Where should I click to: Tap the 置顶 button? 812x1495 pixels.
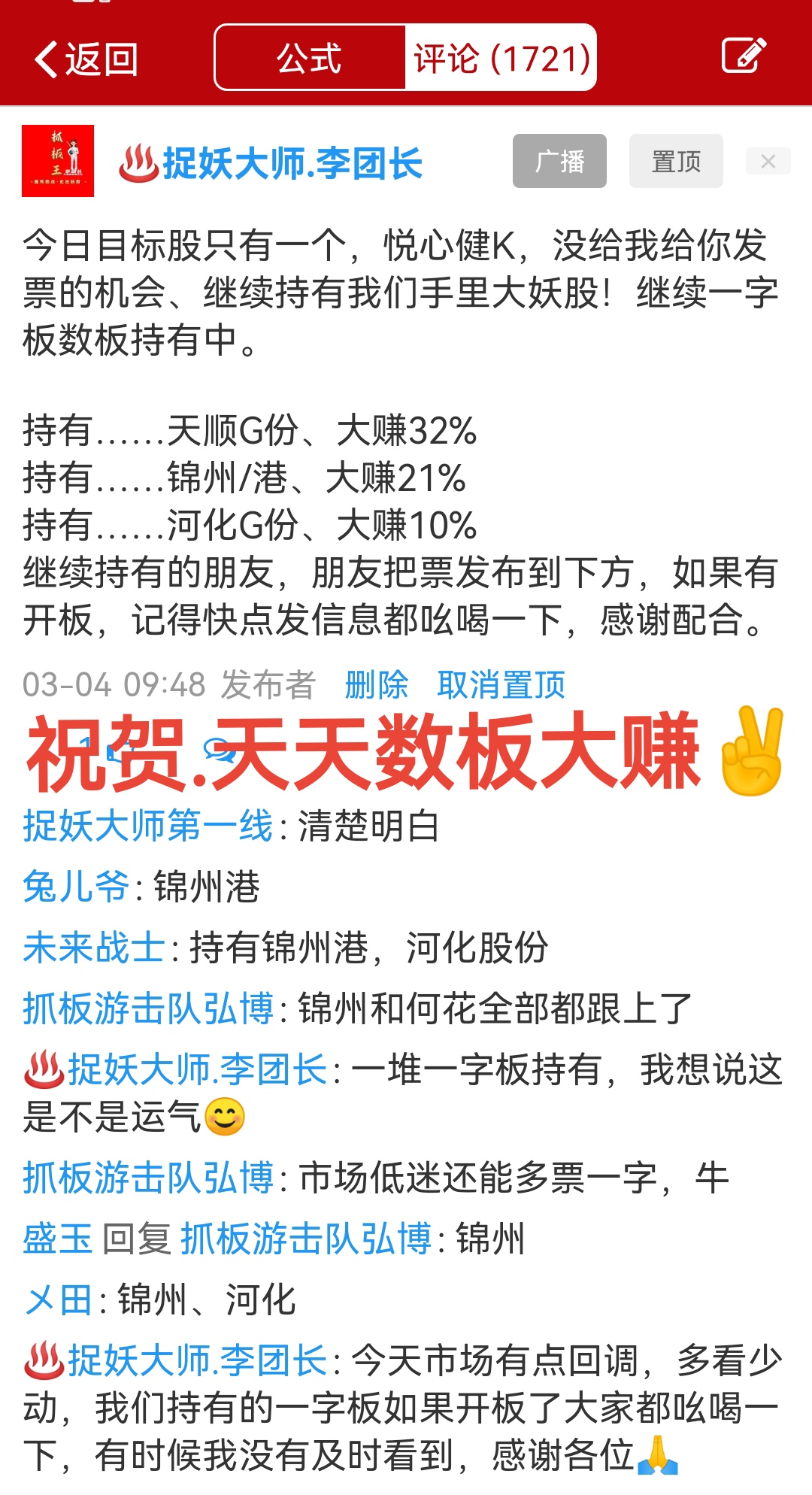[x=676, y=161]
